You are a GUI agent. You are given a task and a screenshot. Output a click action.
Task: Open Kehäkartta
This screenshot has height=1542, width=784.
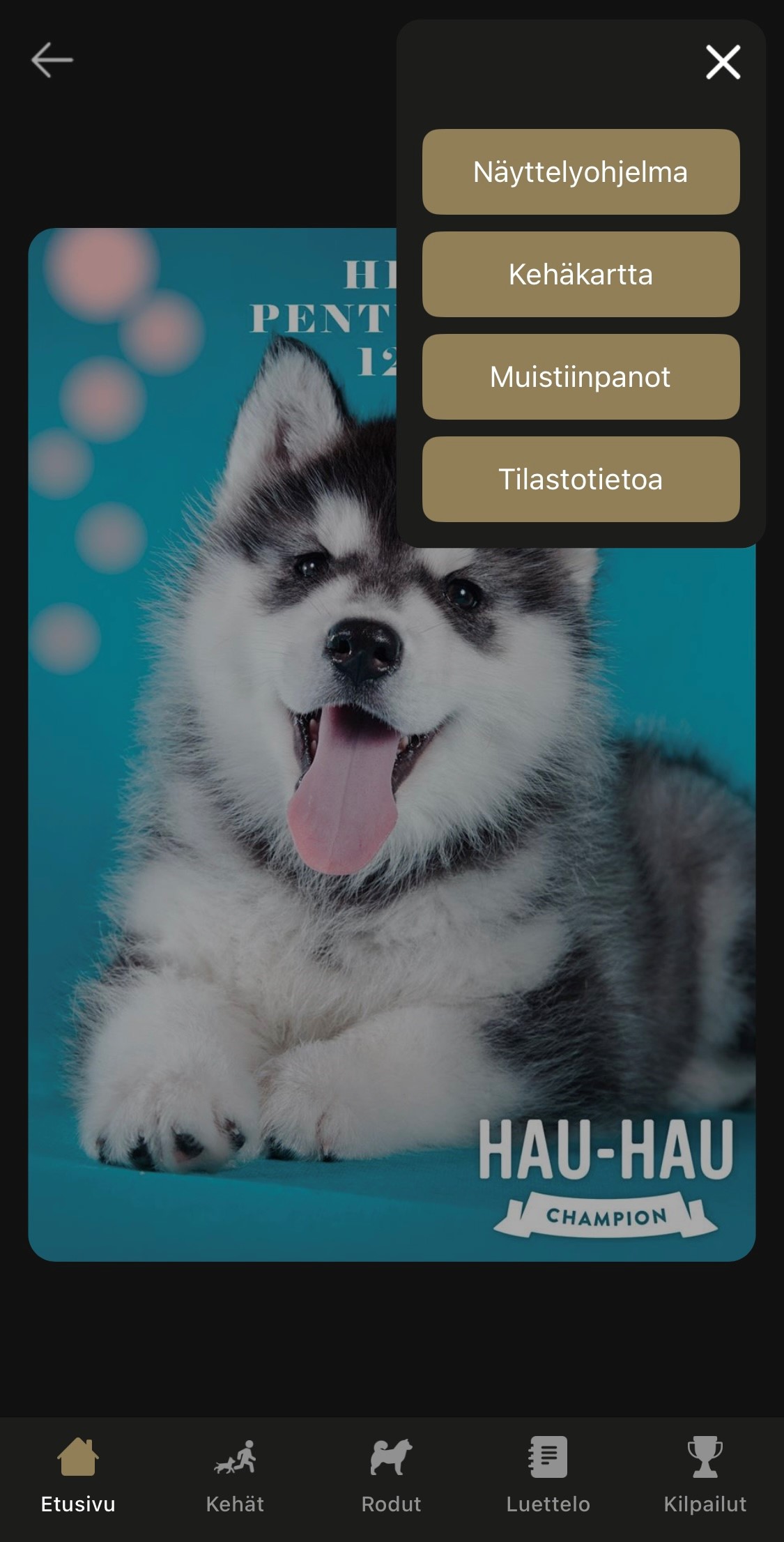click(581, 274)
